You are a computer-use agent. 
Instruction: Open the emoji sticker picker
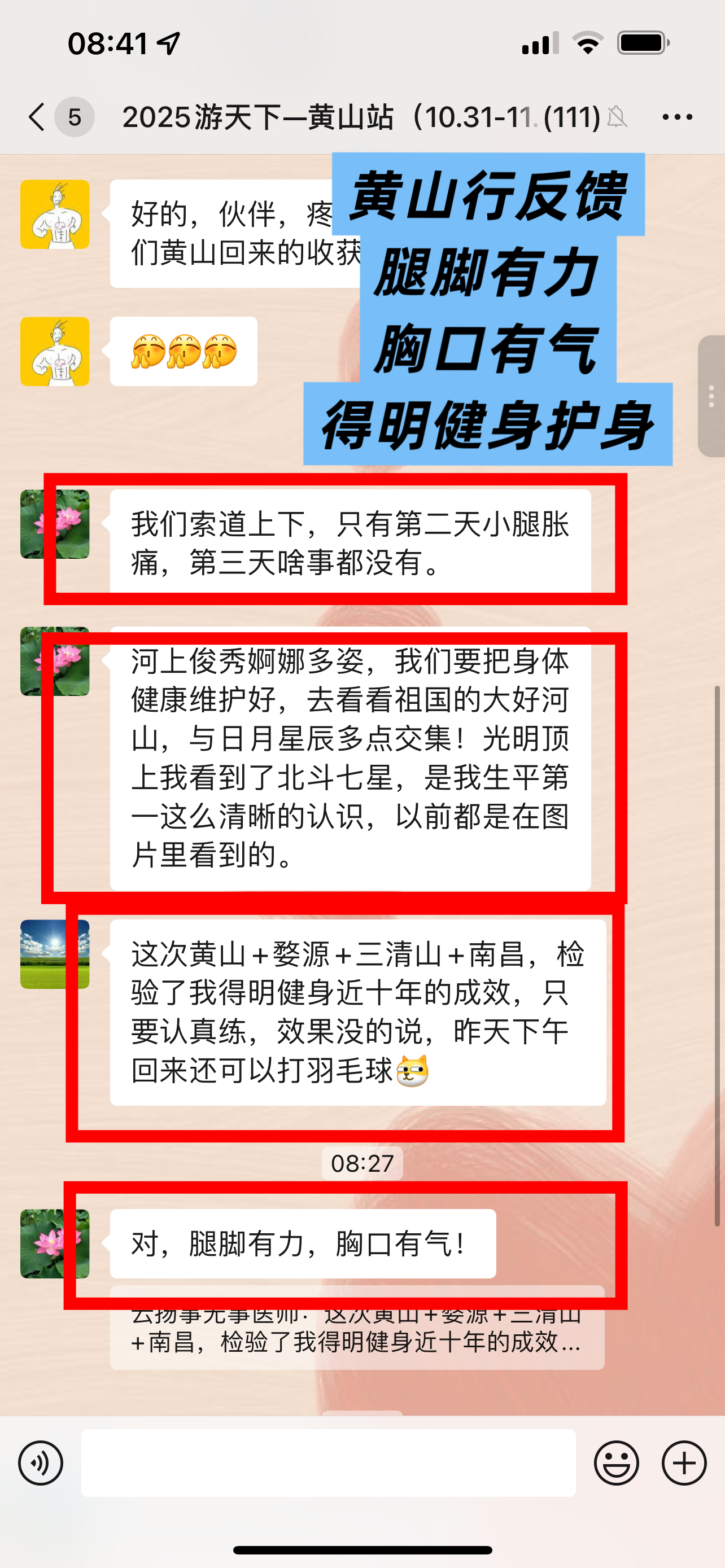pyautogui.click(x=616, y=1462)
